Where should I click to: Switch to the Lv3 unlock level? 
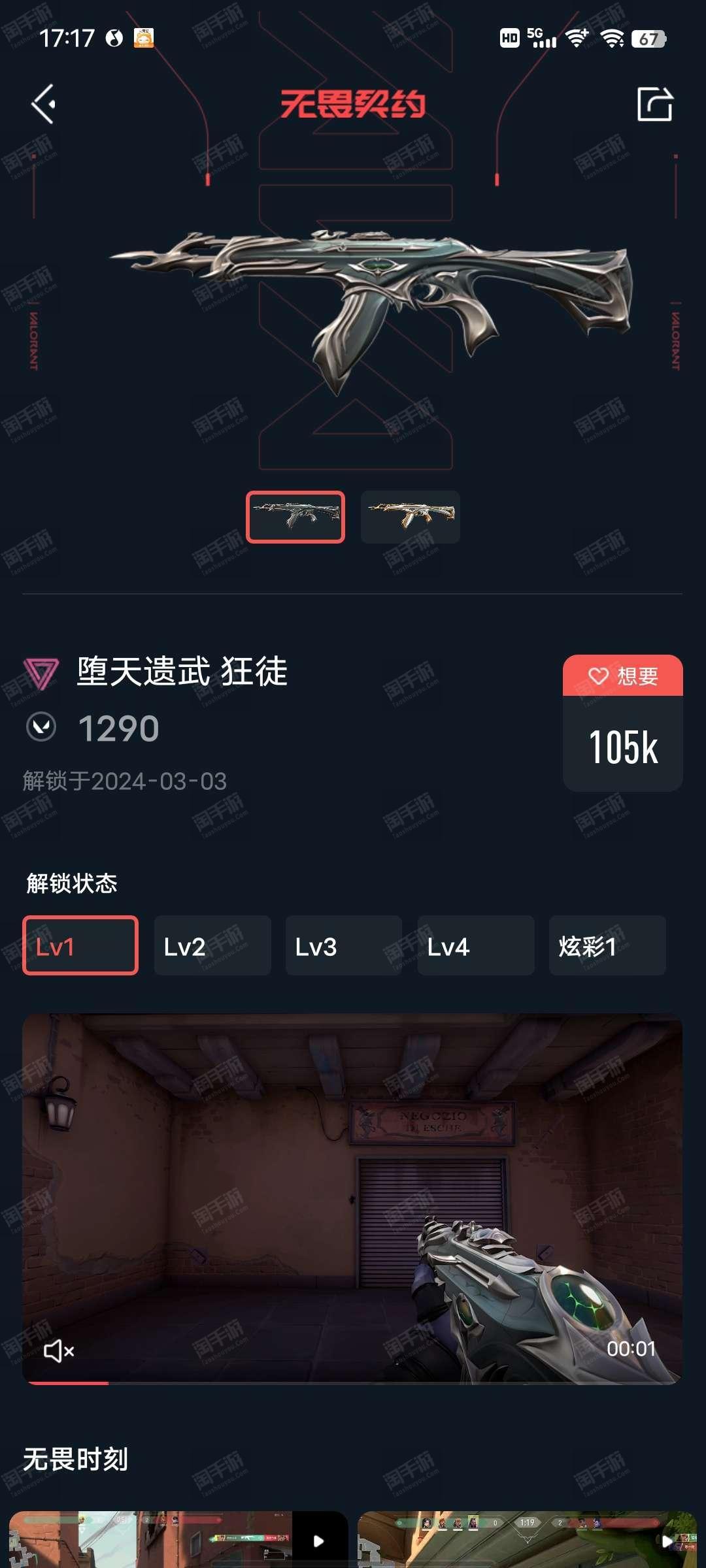tap(344, 945)
